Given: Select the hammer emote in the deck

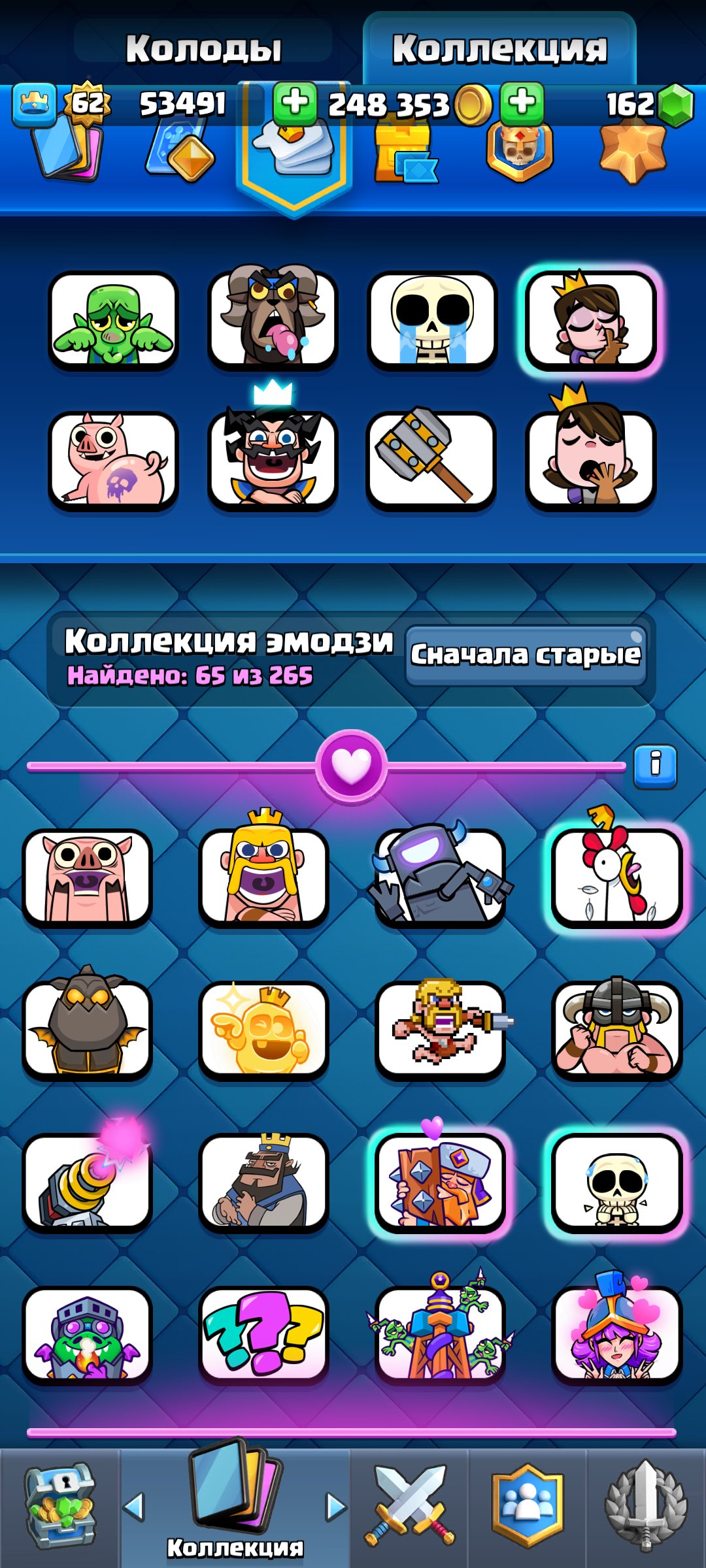Looking at the screenshot, I should (x=431, y=459).
